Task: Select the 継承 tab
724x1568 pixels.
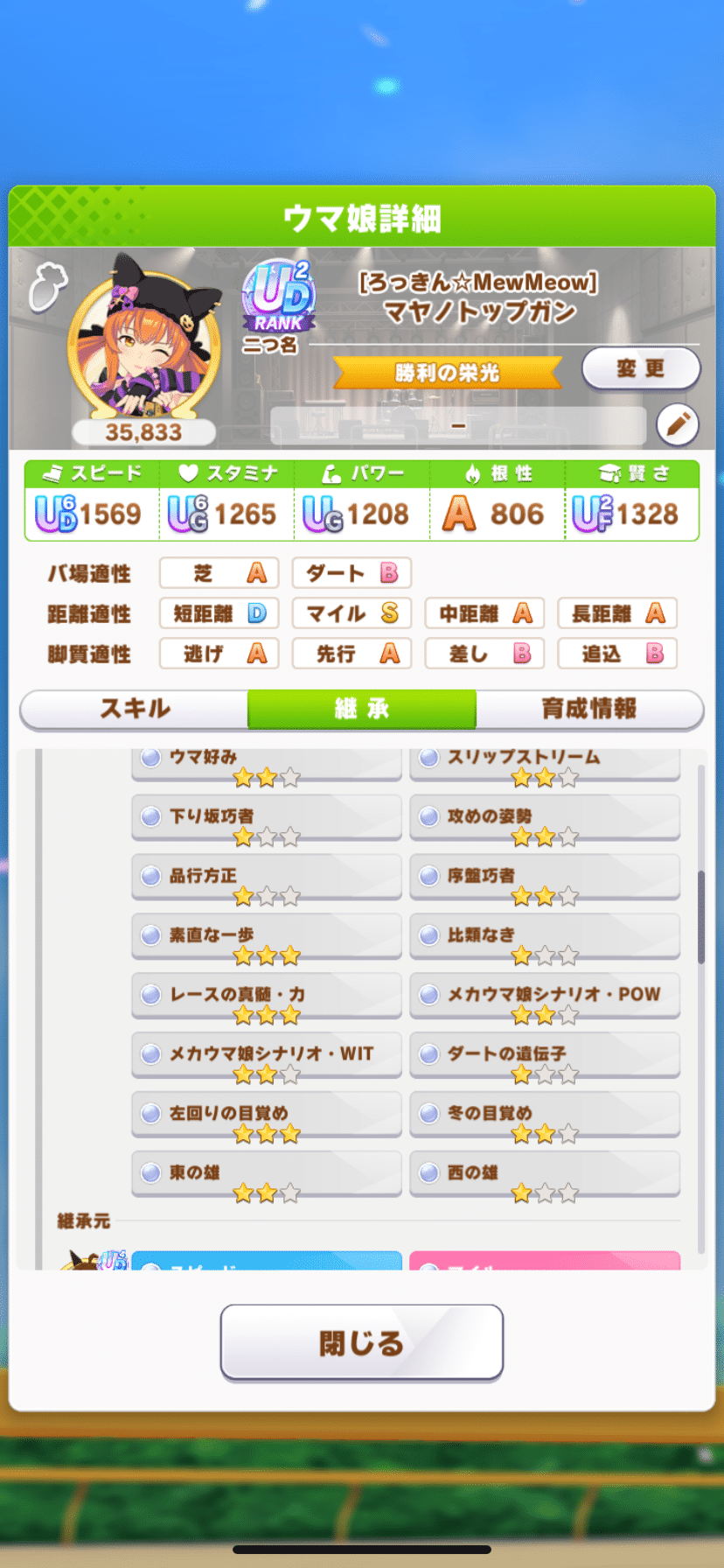Action: [362, 709]
